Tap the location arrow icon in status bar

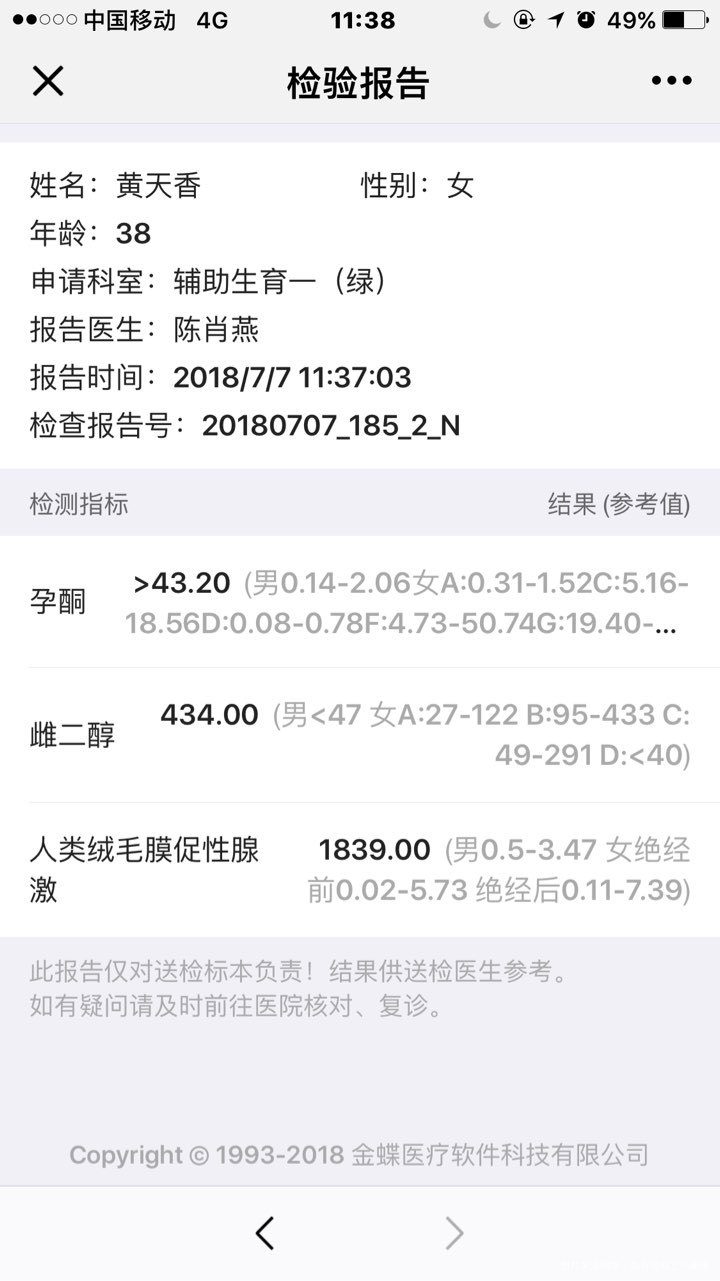coord(556,17)
